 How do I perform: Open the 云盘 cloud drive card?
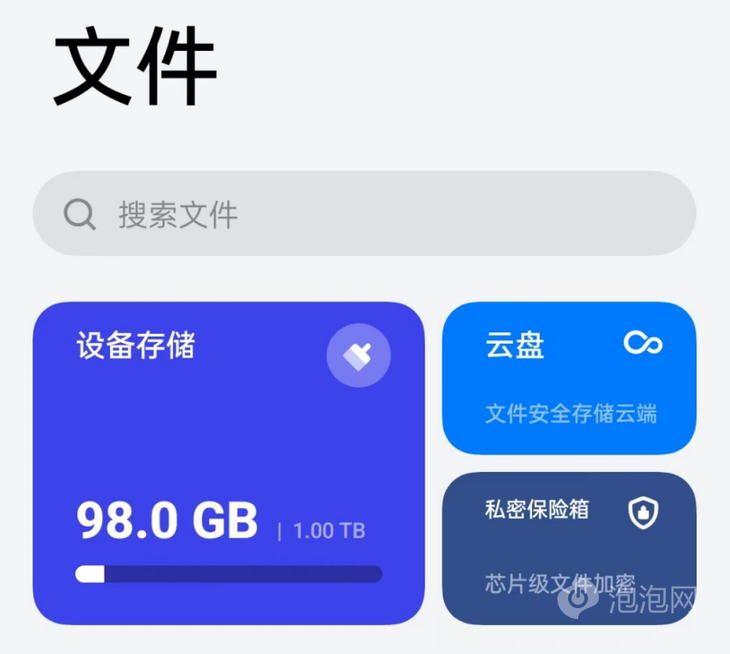[568, 378]
